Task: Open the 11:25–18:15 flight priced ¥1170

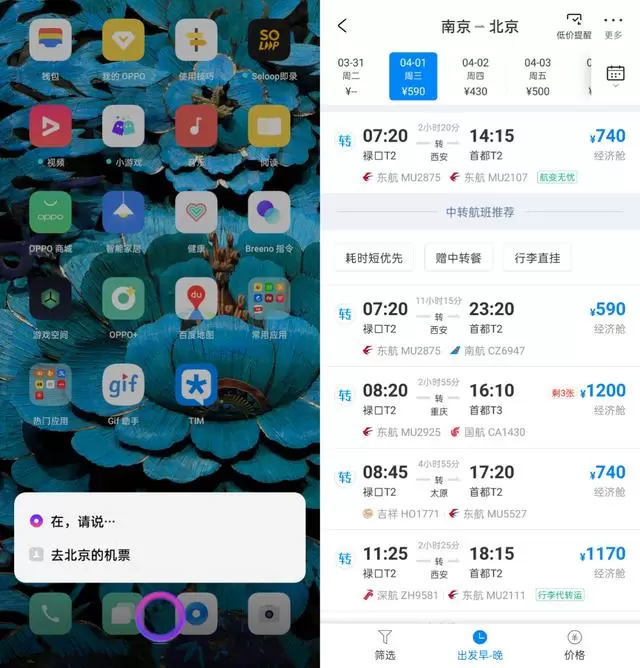Action: tap(480, 571)
